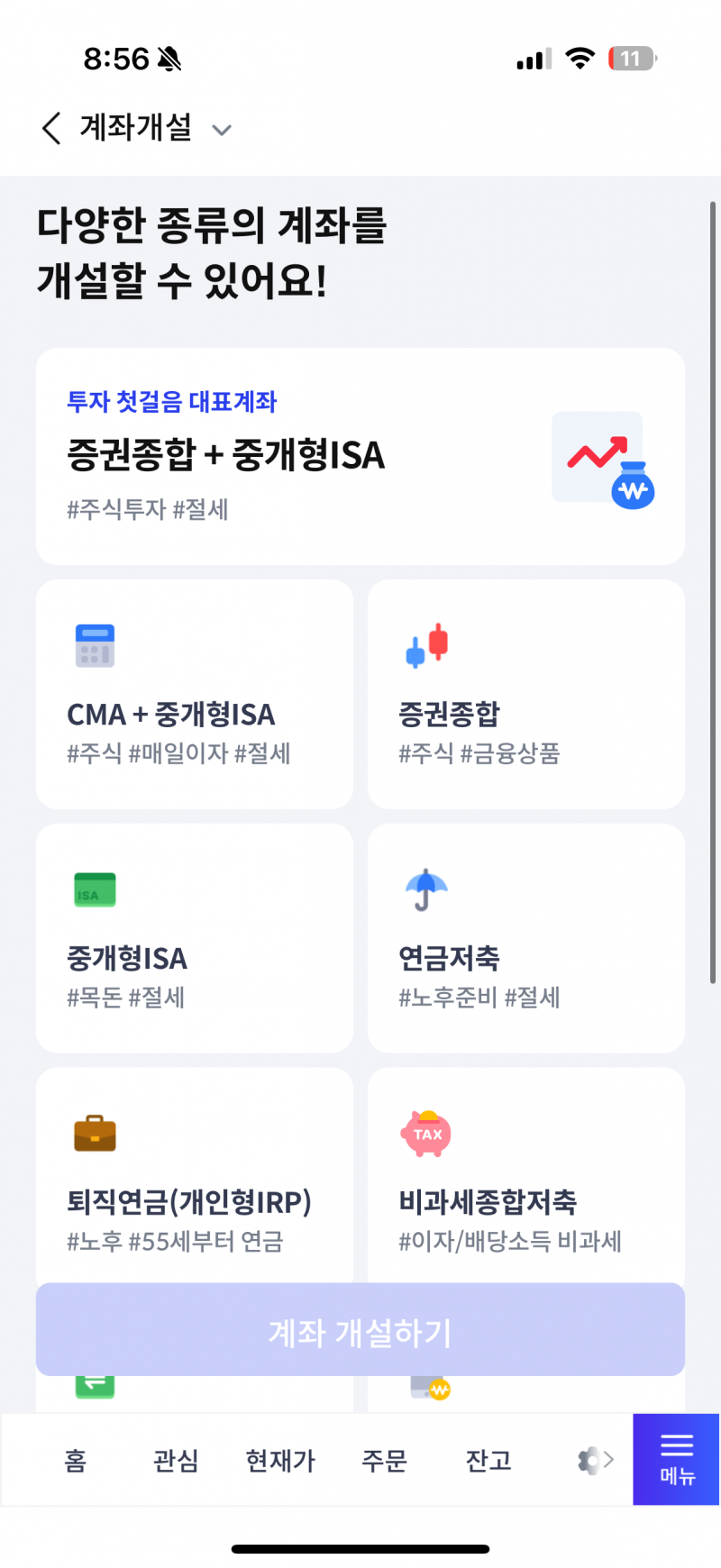Click the back arrow at top left
This screenshot has height=1568, width=721.
50,128
